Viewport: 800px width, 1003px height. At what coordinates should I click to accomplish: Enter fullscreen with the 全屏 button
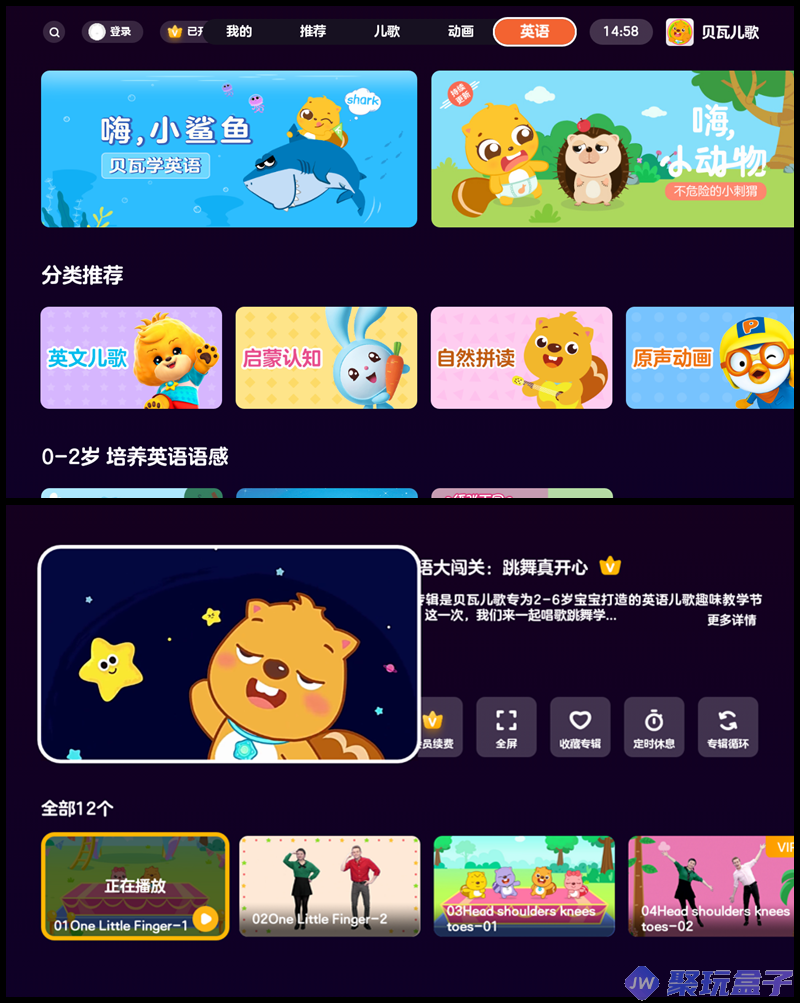click(506, 727)
